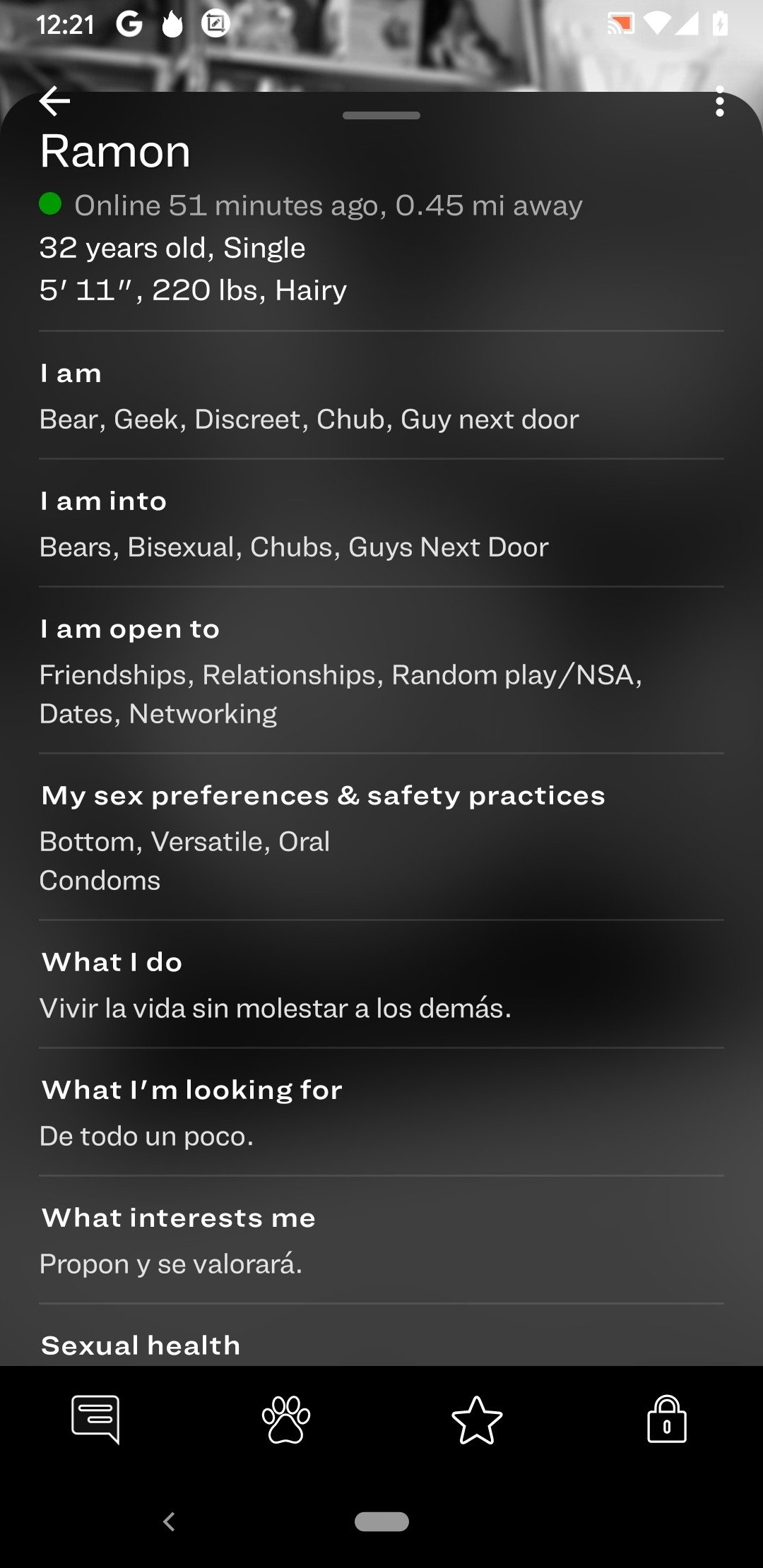Go back using the arrow icon
This screenshot has width=763, height=1568.
point(54,101)
